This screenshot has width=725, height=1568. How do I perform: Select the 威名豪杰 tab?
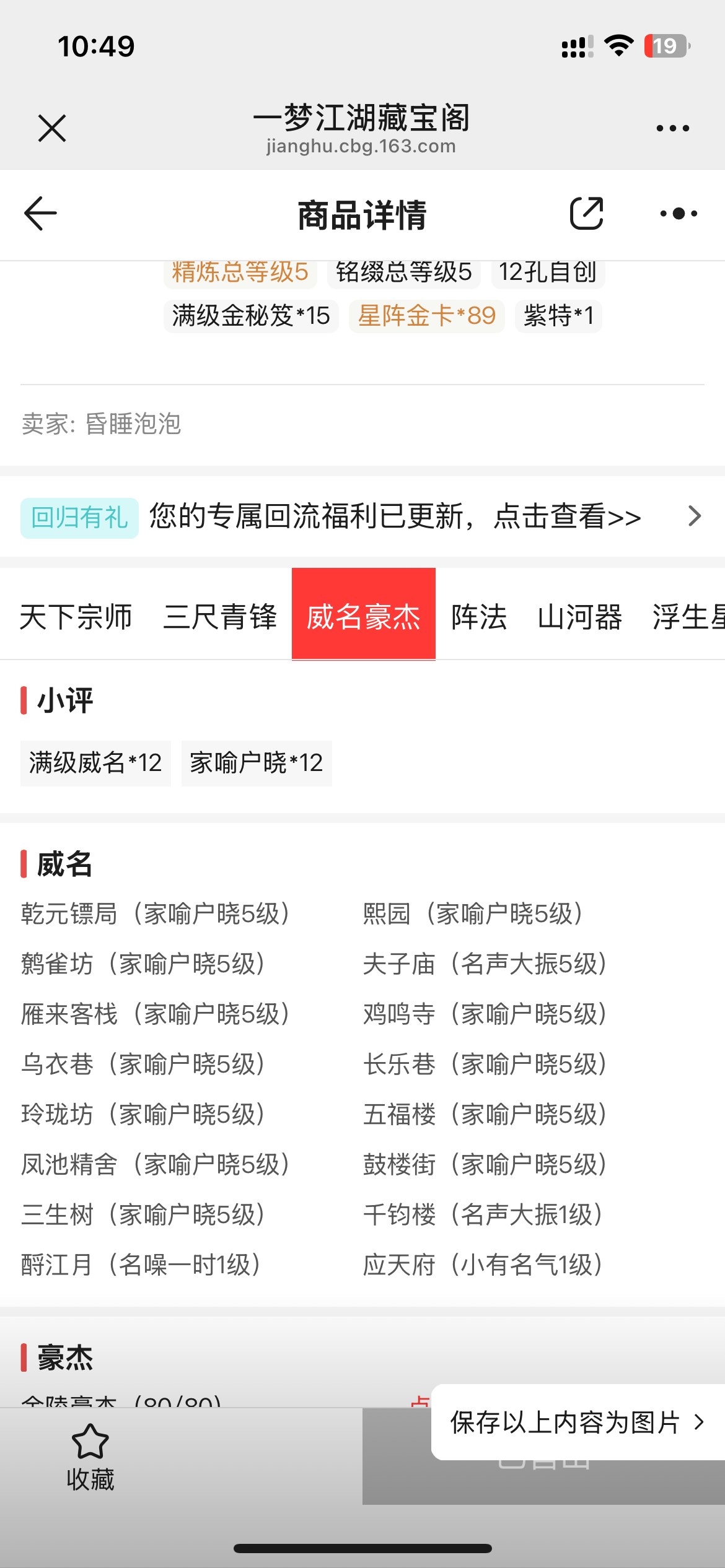tap(364, 614)
